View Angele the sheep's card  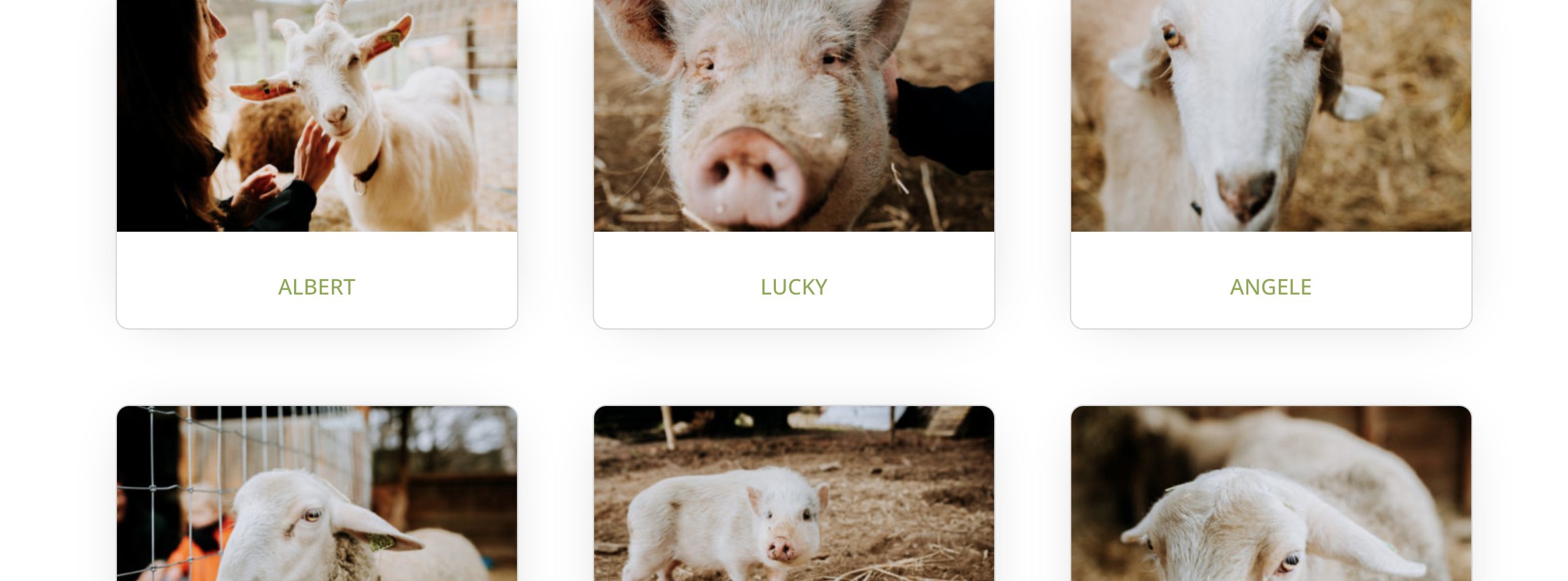point(1271,286)
